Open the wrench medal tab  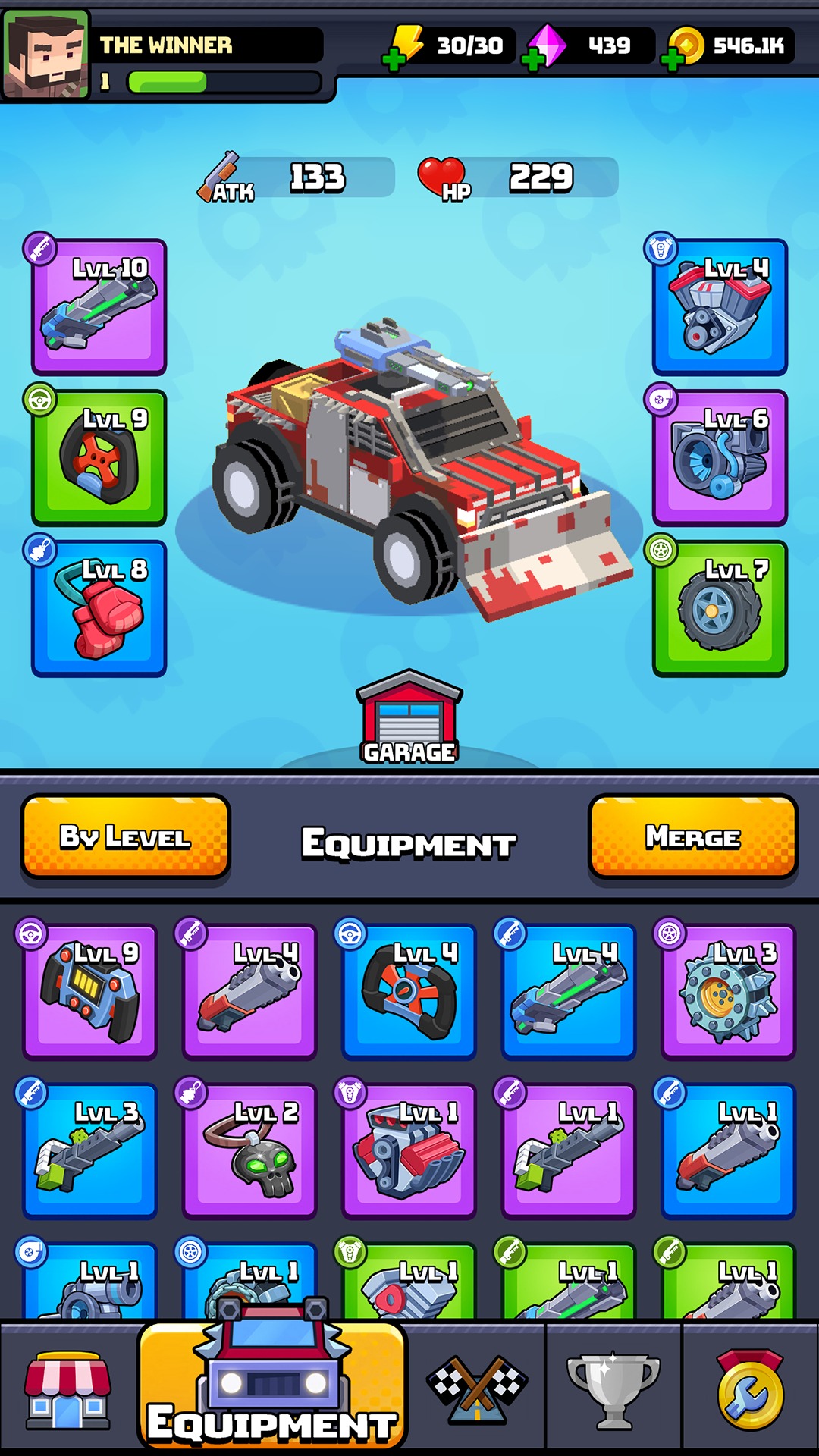point(749,1388)
